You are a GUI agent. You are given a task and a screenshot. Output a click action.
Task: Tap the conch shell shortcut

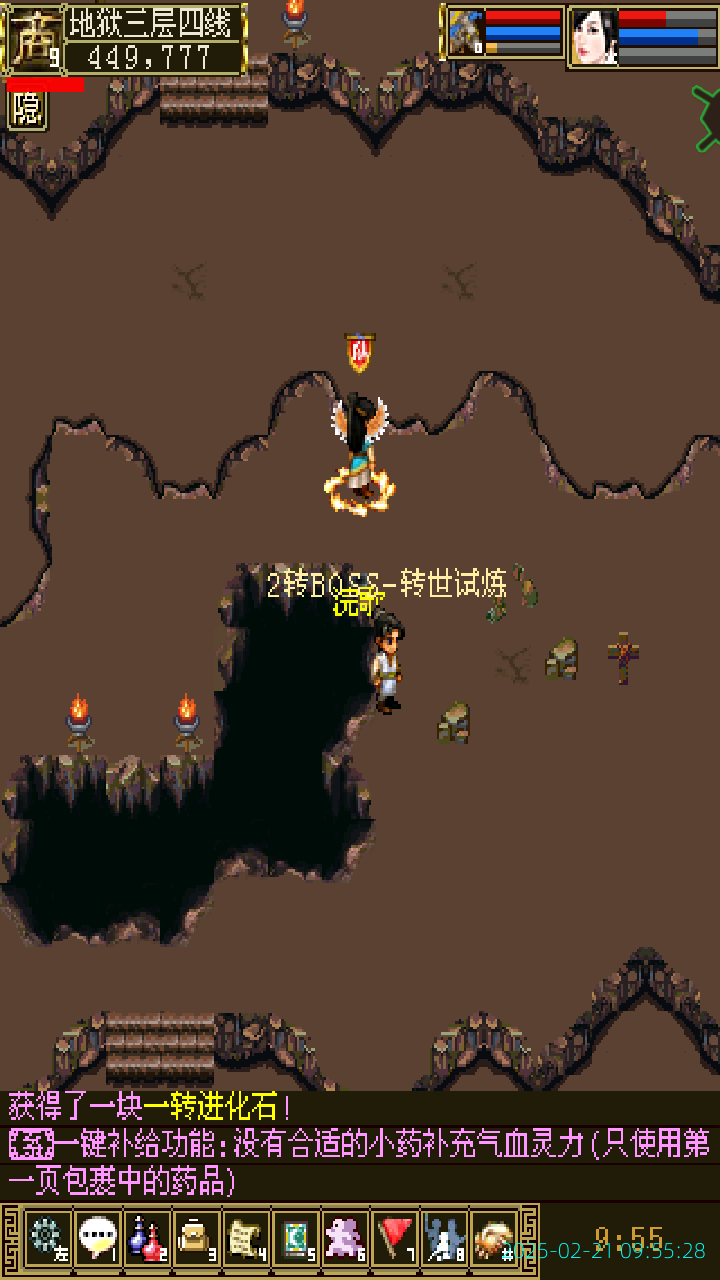pyautogui.click(x=494, y=1238)
